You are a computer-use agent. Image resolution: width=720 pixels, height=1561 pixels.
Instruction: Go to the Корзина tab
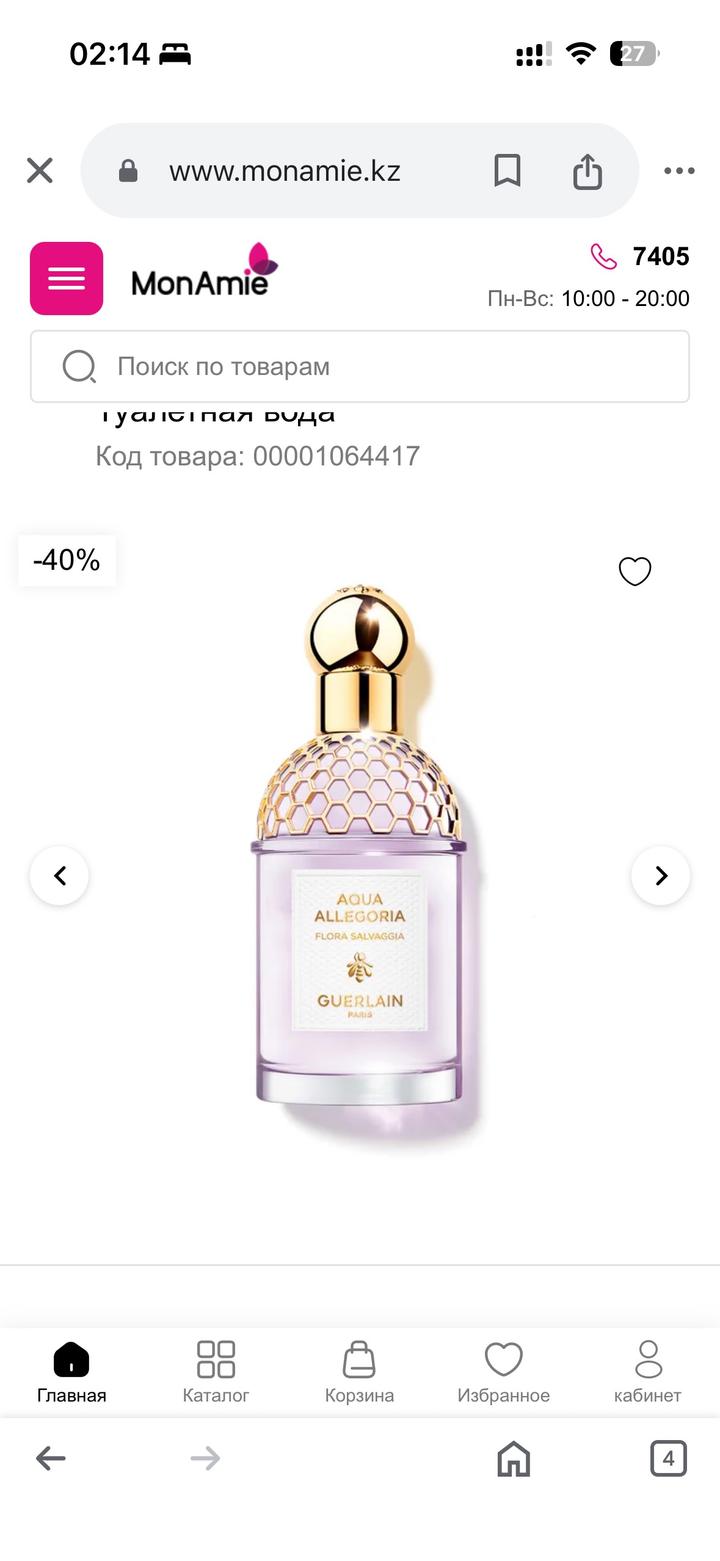[x=359, y=1372]
